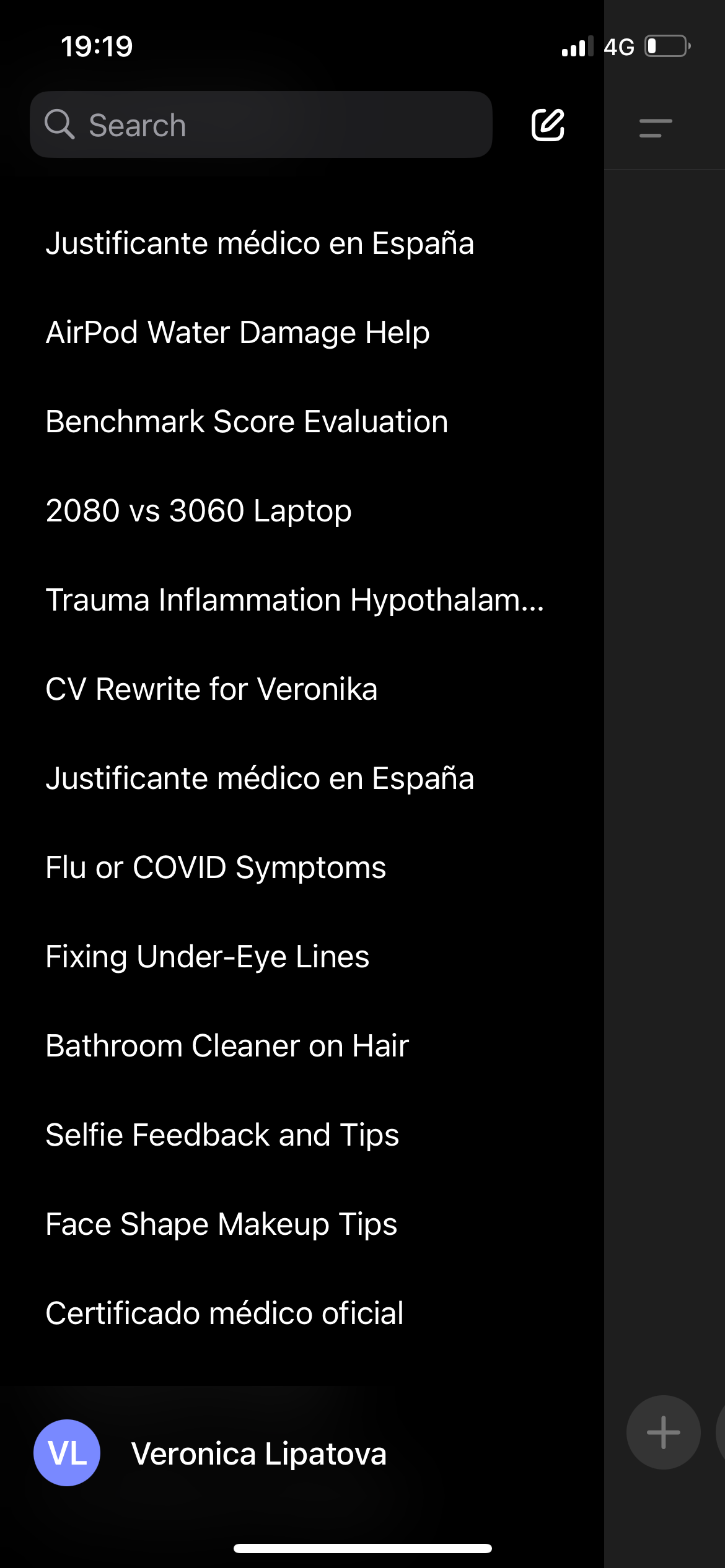Tap the Search field
Viewport: 725px width, 1568px height.
point(260,125)
